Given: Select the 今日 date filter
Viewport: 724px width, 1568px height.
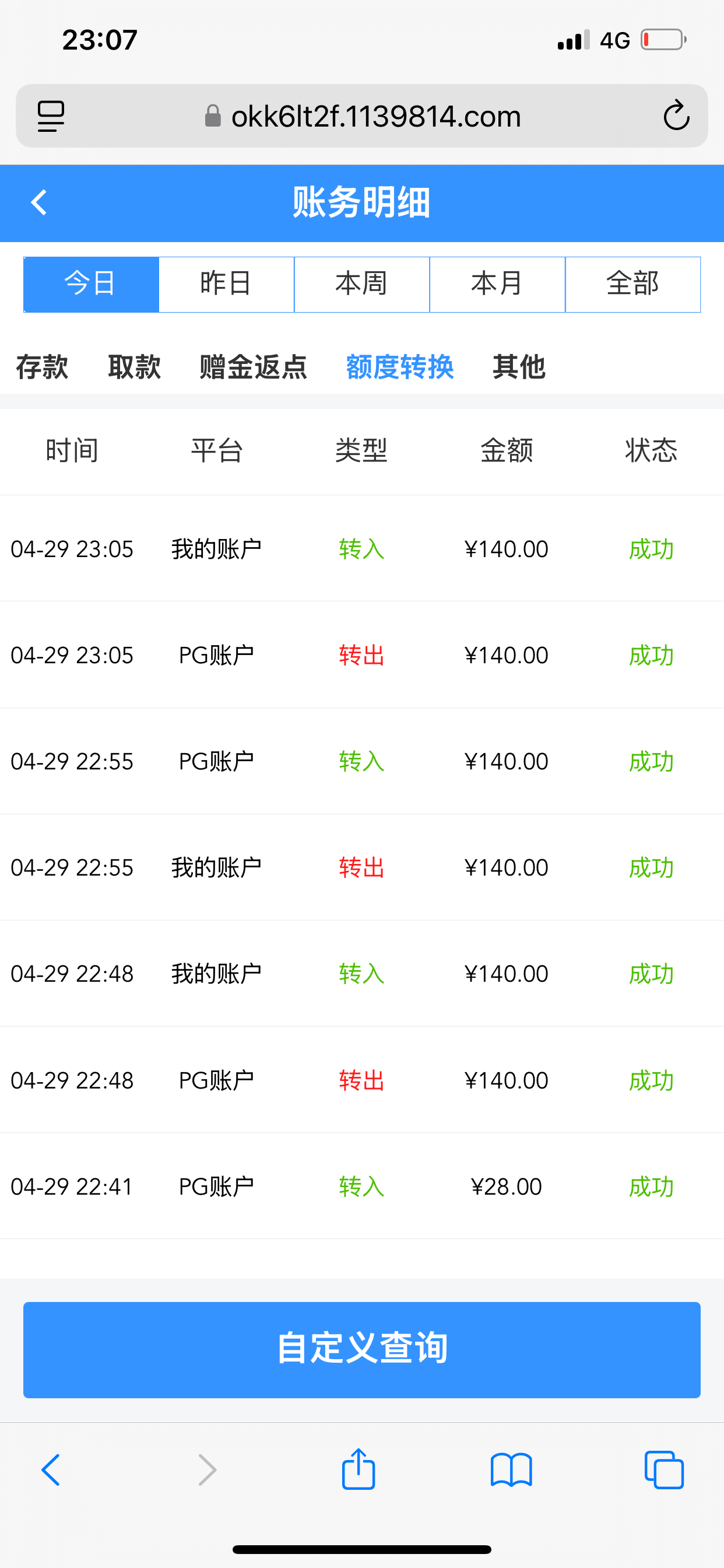Looking at the screenshot, I should pyautogui.click(x=92, y=284).
